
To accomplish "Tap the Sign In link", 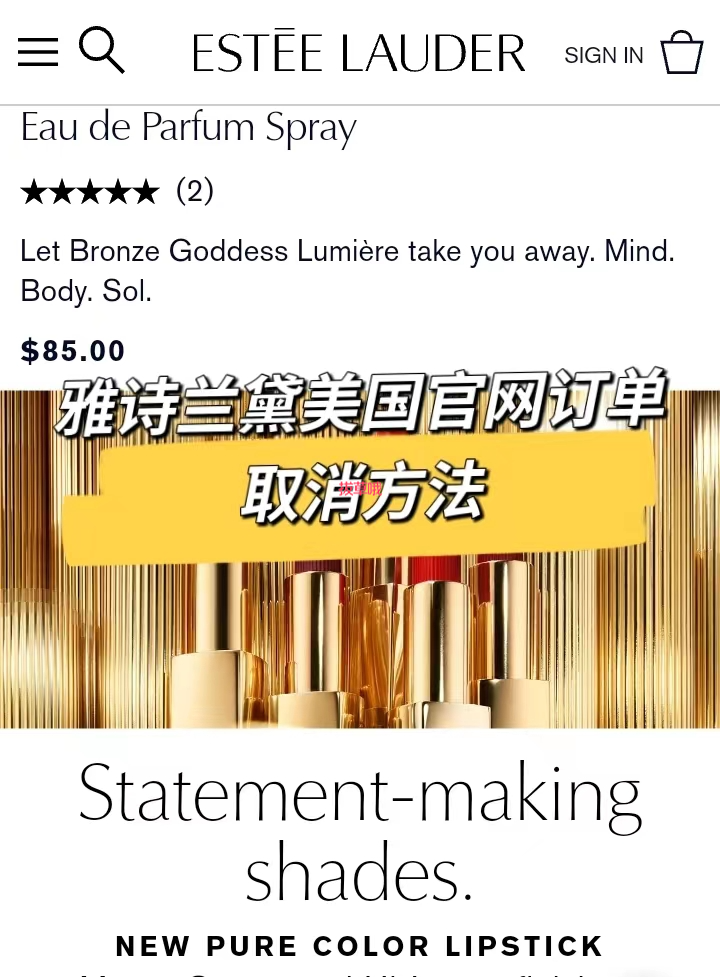I will 603,56.
